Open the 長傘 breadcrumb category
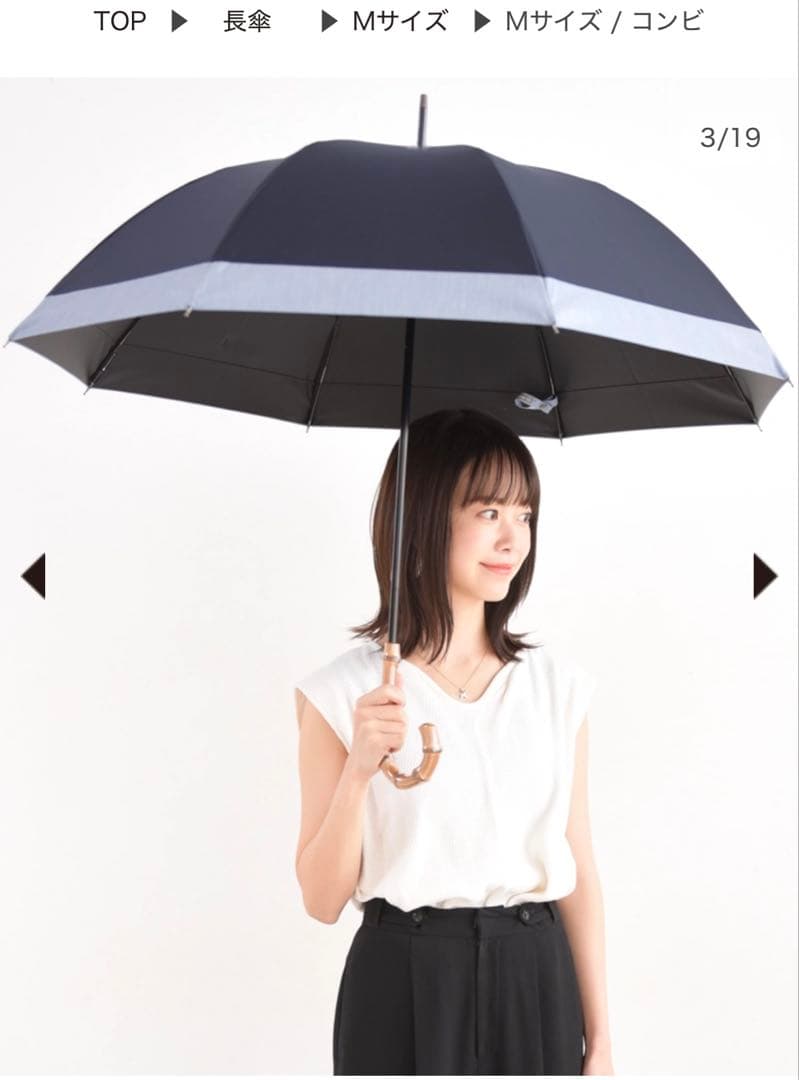This screenshot has height=1080, width=799. [x=247, y=22]
